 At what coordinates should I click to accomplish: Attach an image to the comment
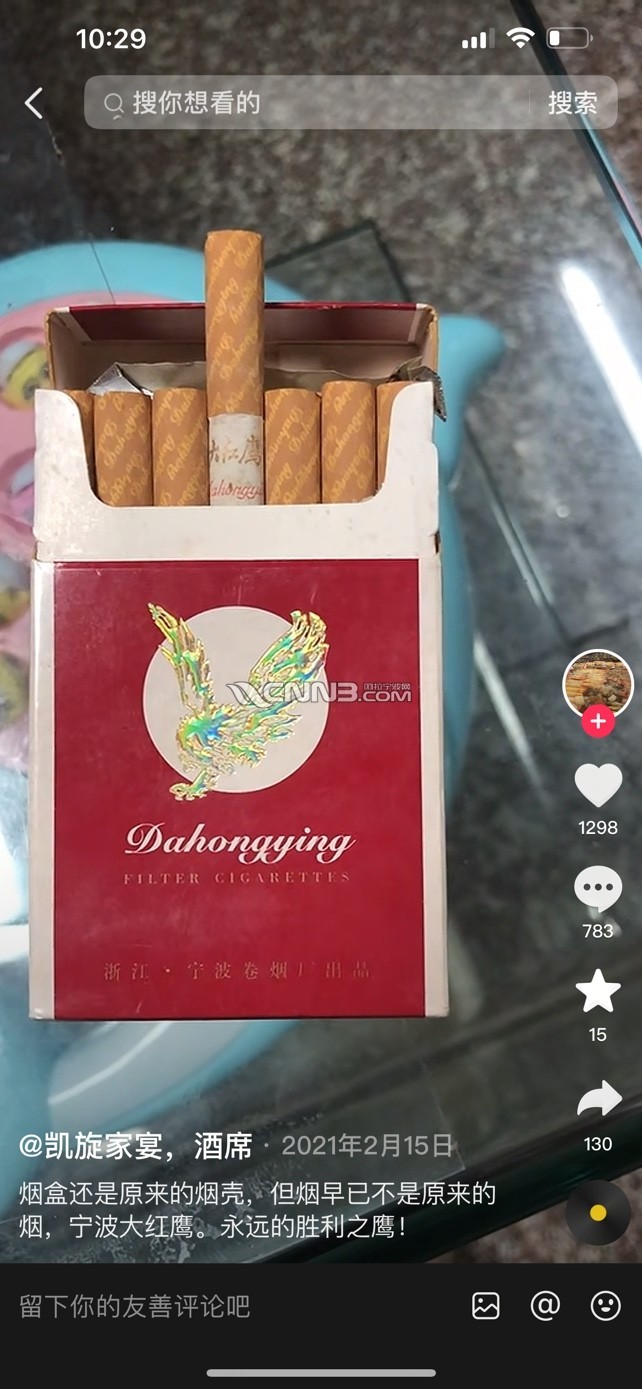click(x=486, y=1306)
